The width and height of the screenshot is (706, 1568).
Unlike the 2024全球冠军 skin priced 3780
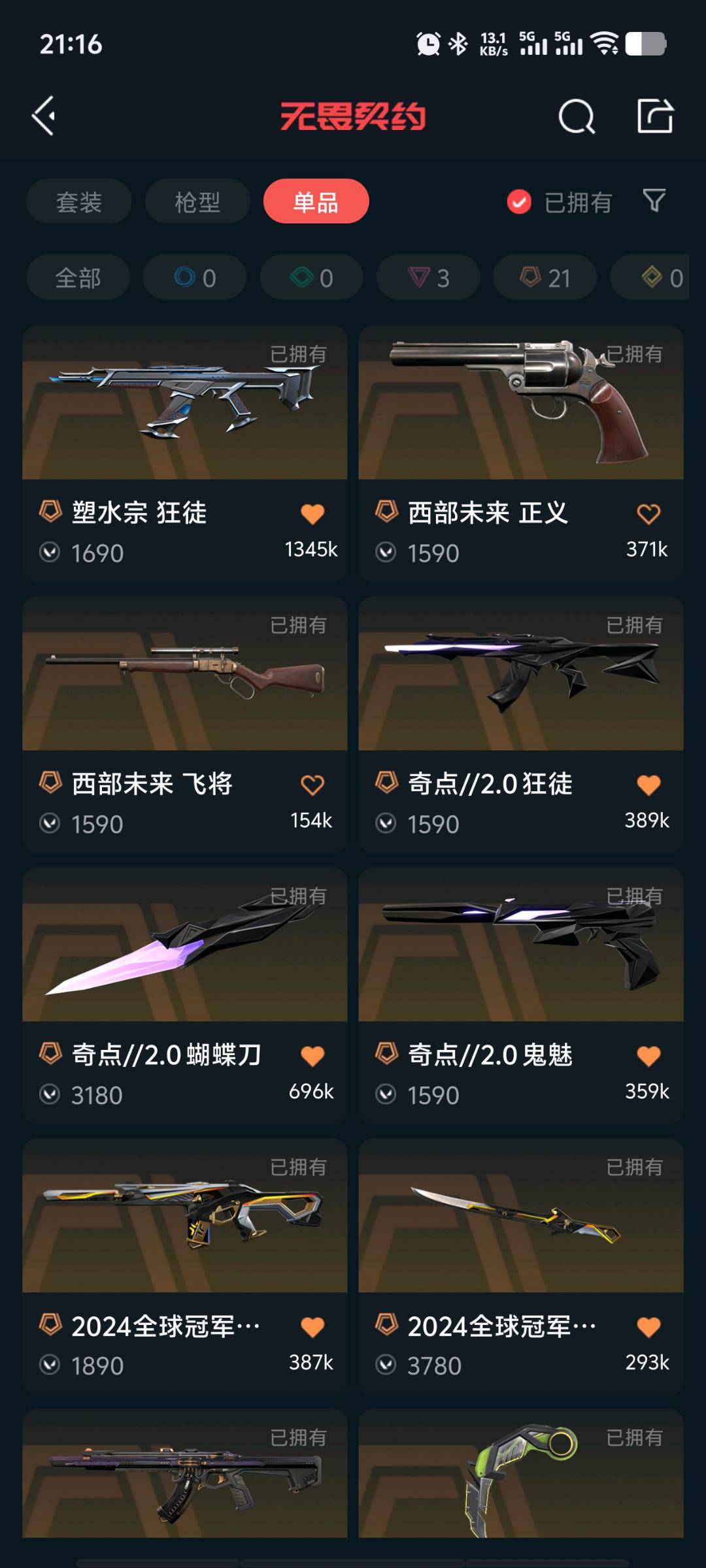coord(648,1328)
